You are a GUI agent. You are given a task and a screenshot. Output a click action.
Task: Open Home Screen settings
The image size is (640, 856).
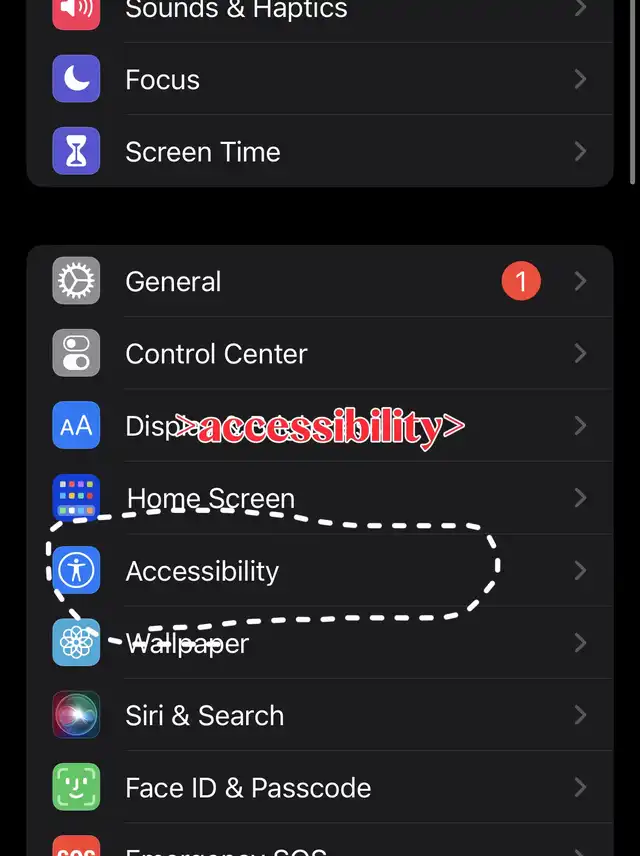[x=211, y=498]
